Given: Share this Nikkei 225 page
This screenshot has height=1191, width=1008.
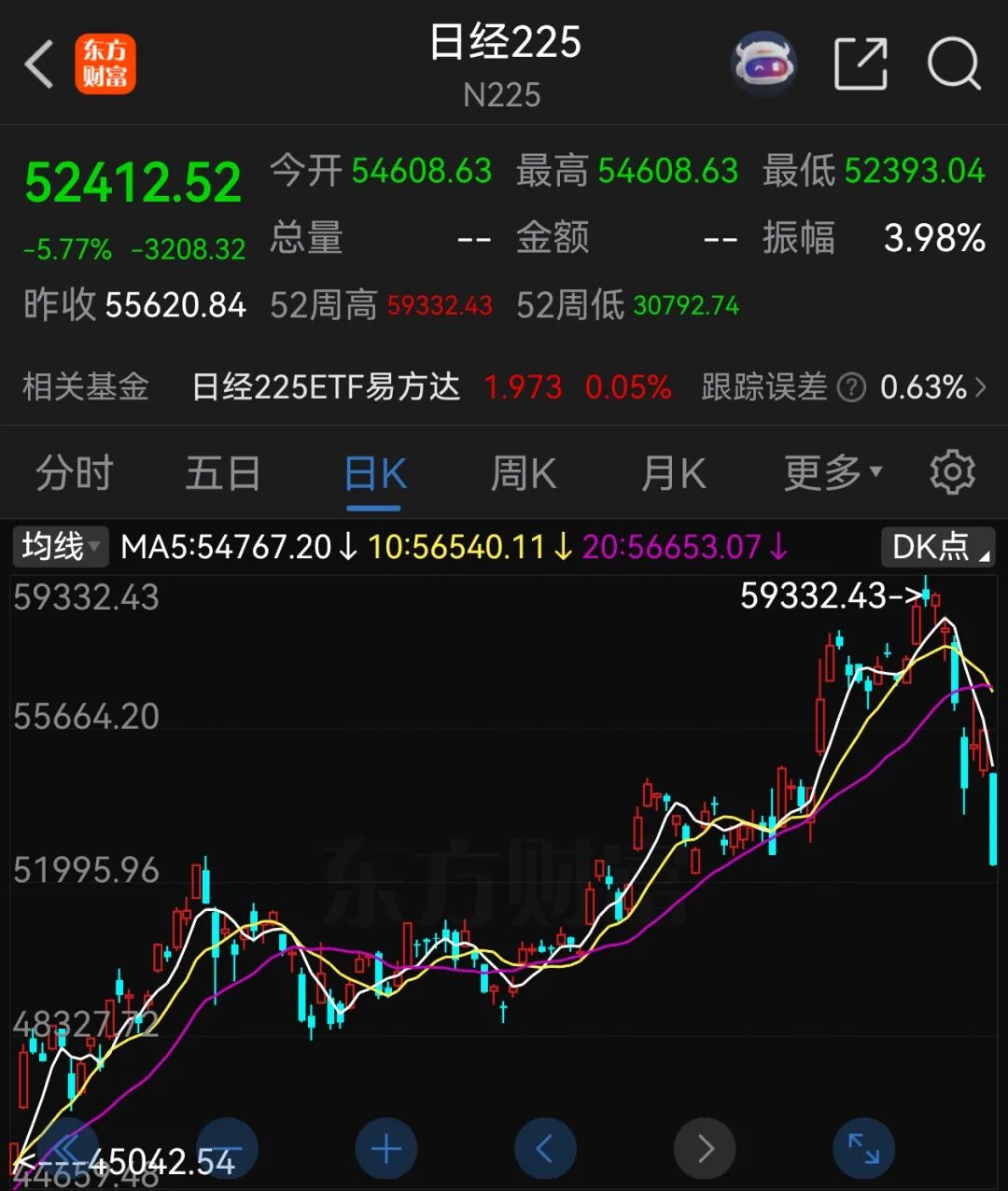Looking at the screenshot, I should pyautogui.click(x=860, y=64).
